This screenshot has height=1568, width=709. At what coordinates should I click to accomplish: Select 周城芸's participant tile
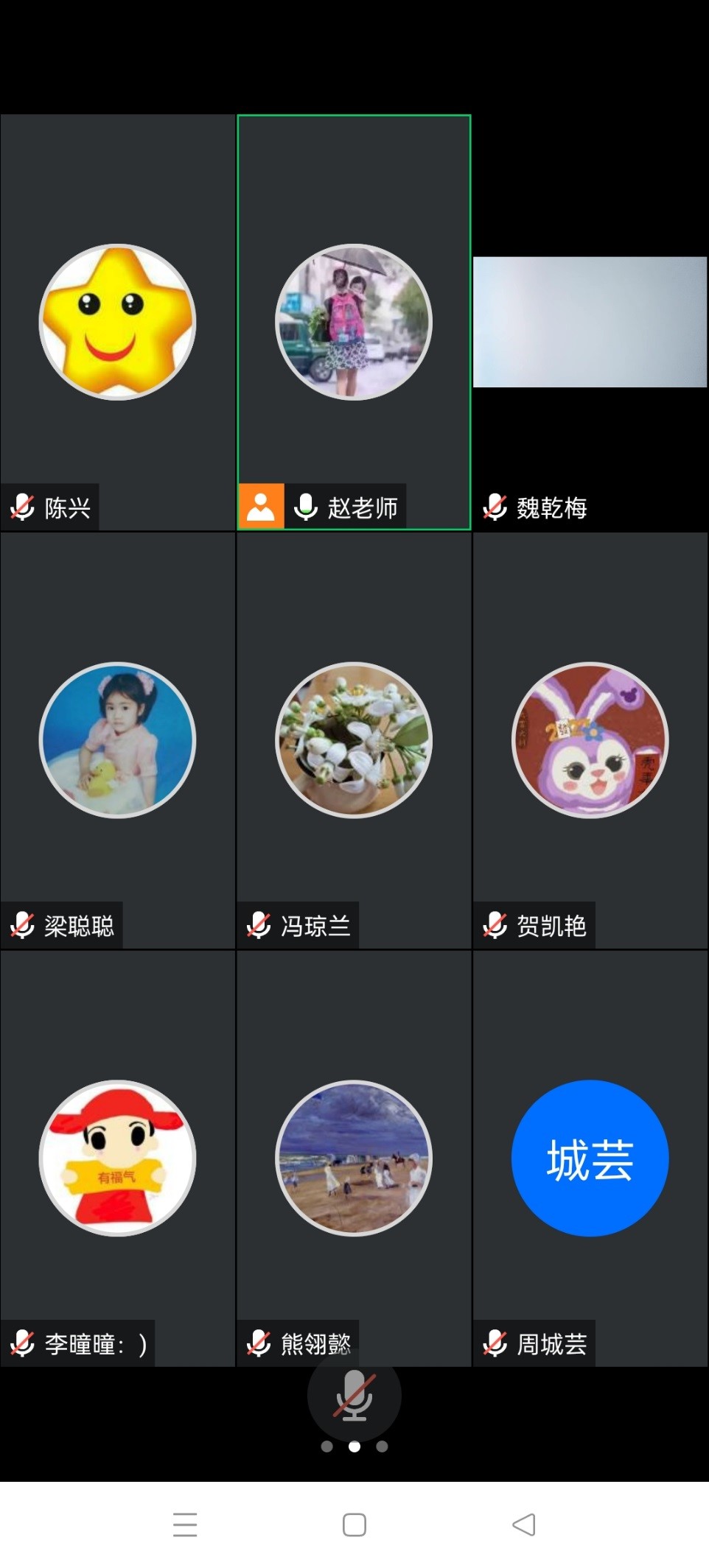click(x=590, y=1158)
